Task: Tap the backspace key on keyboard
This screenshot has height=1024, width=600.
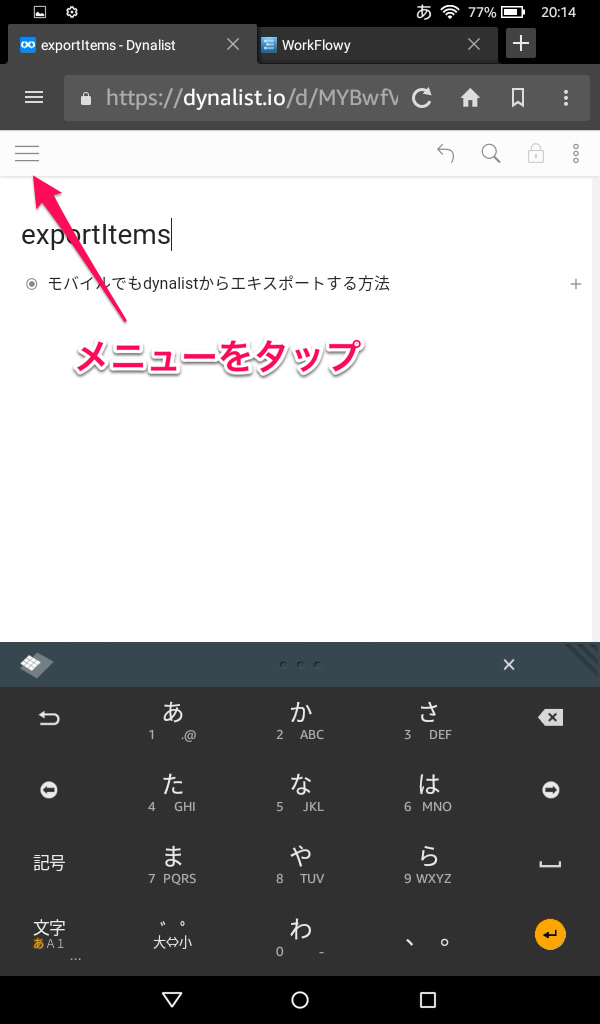Action: 550,717
